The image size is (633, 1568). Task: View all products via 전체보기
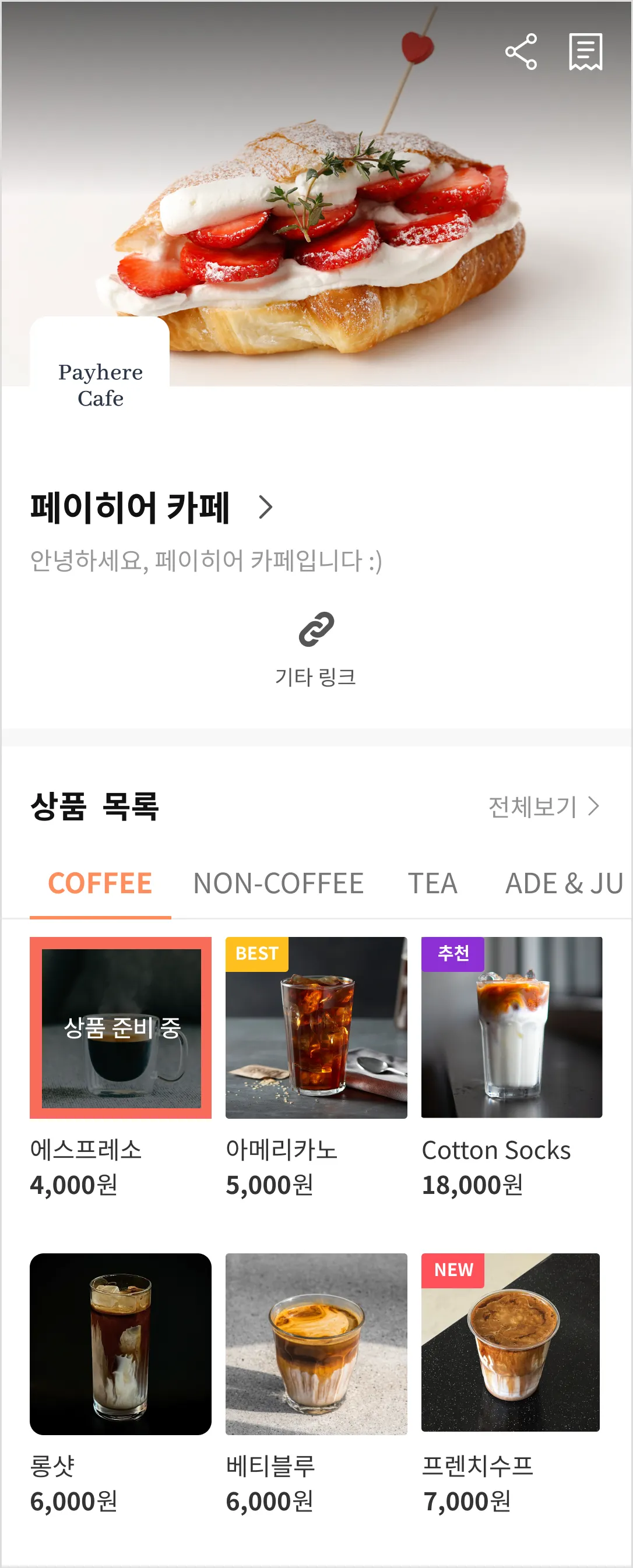[543, 806]
